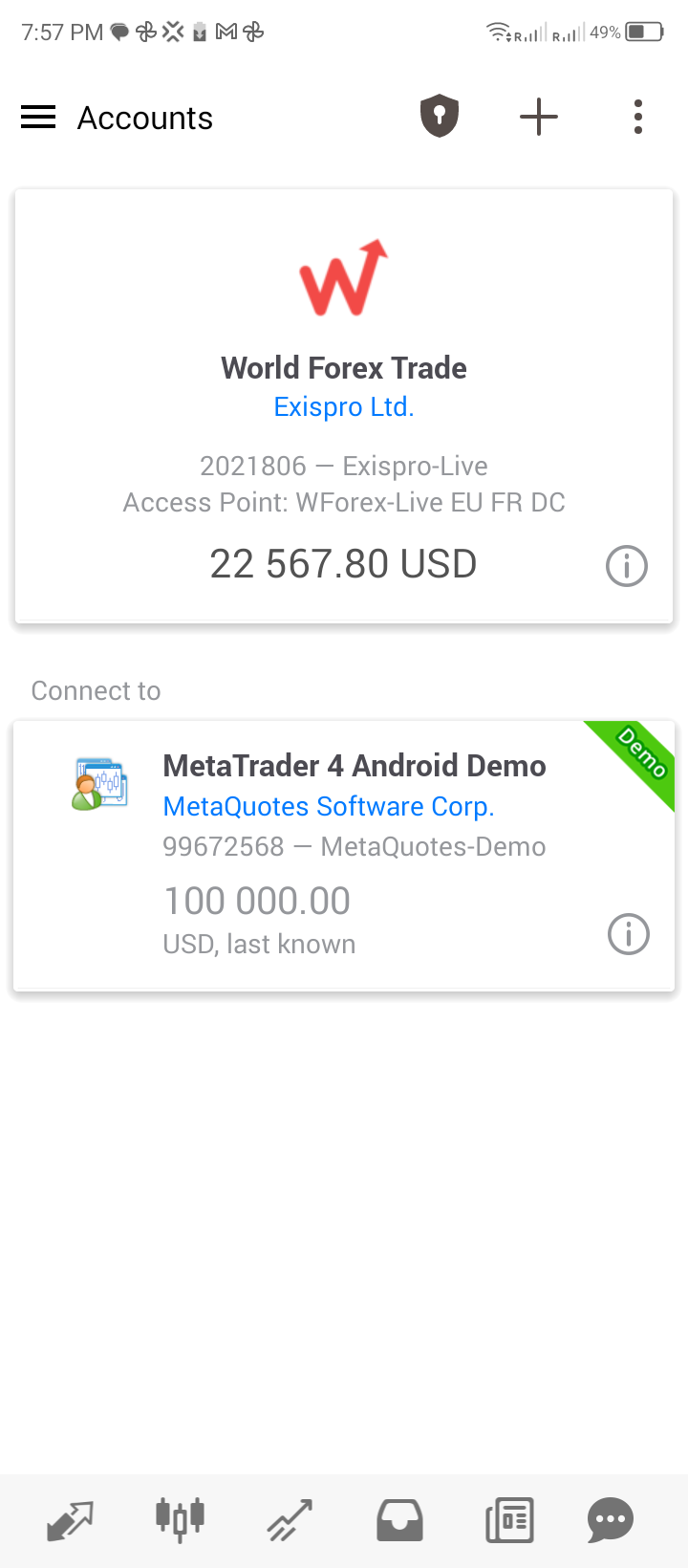
Task: Open the three-dot overflow menu
Action: (x=638, y=118)
